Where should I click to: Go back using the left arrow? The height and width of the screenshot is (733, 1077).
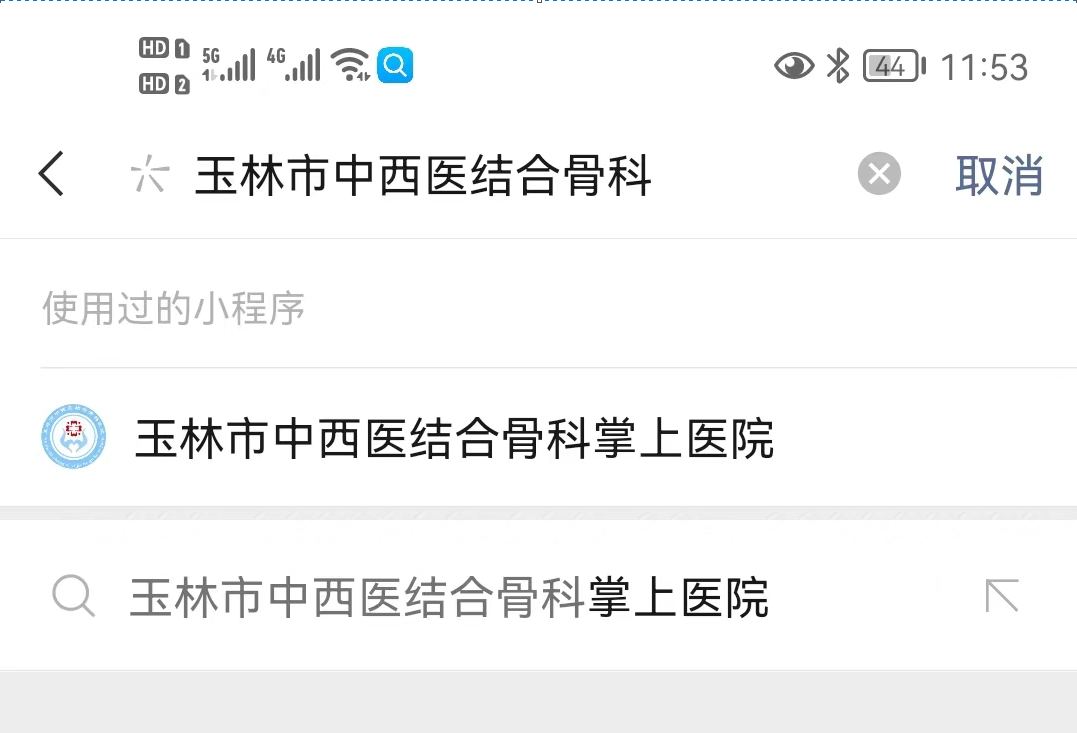[51, 174]
